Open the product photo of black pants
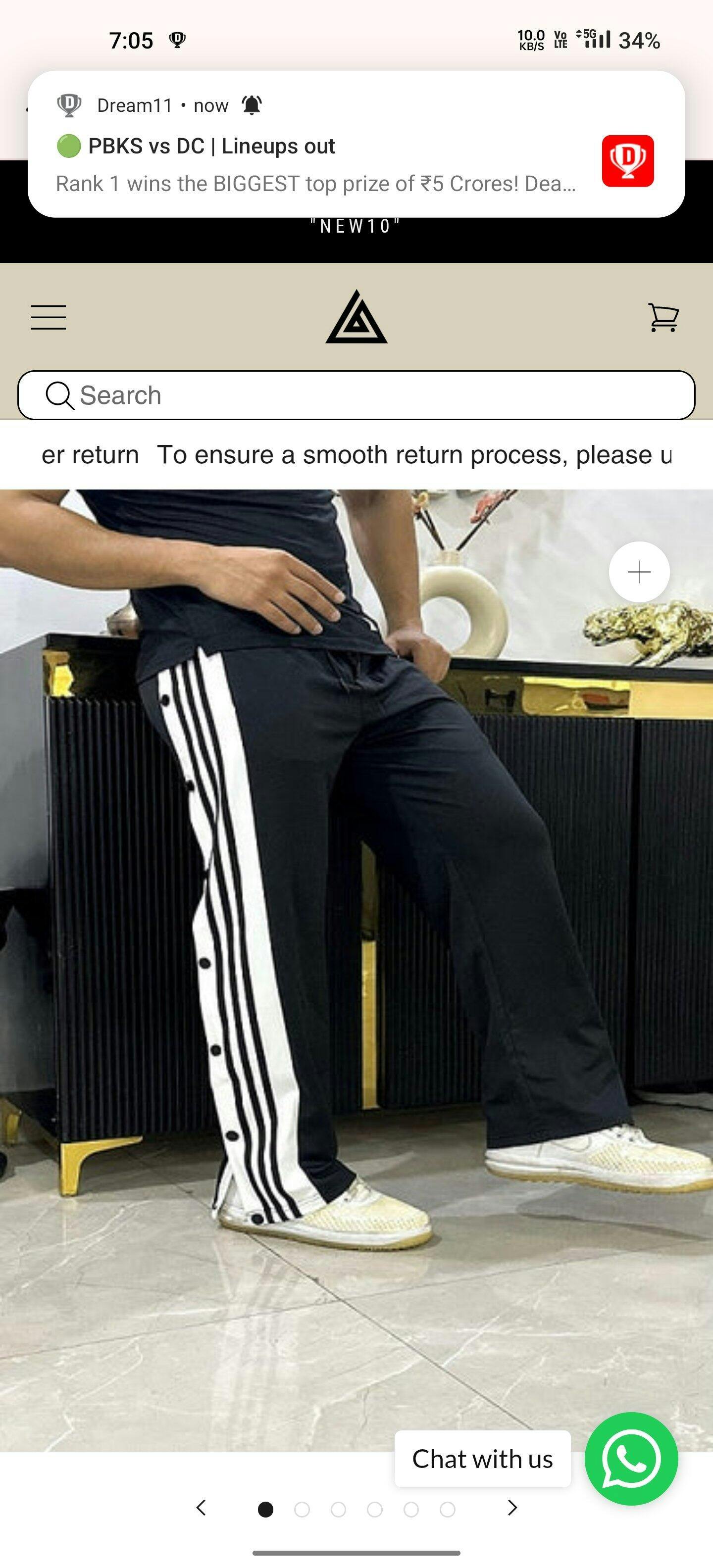 click(356, 970)
